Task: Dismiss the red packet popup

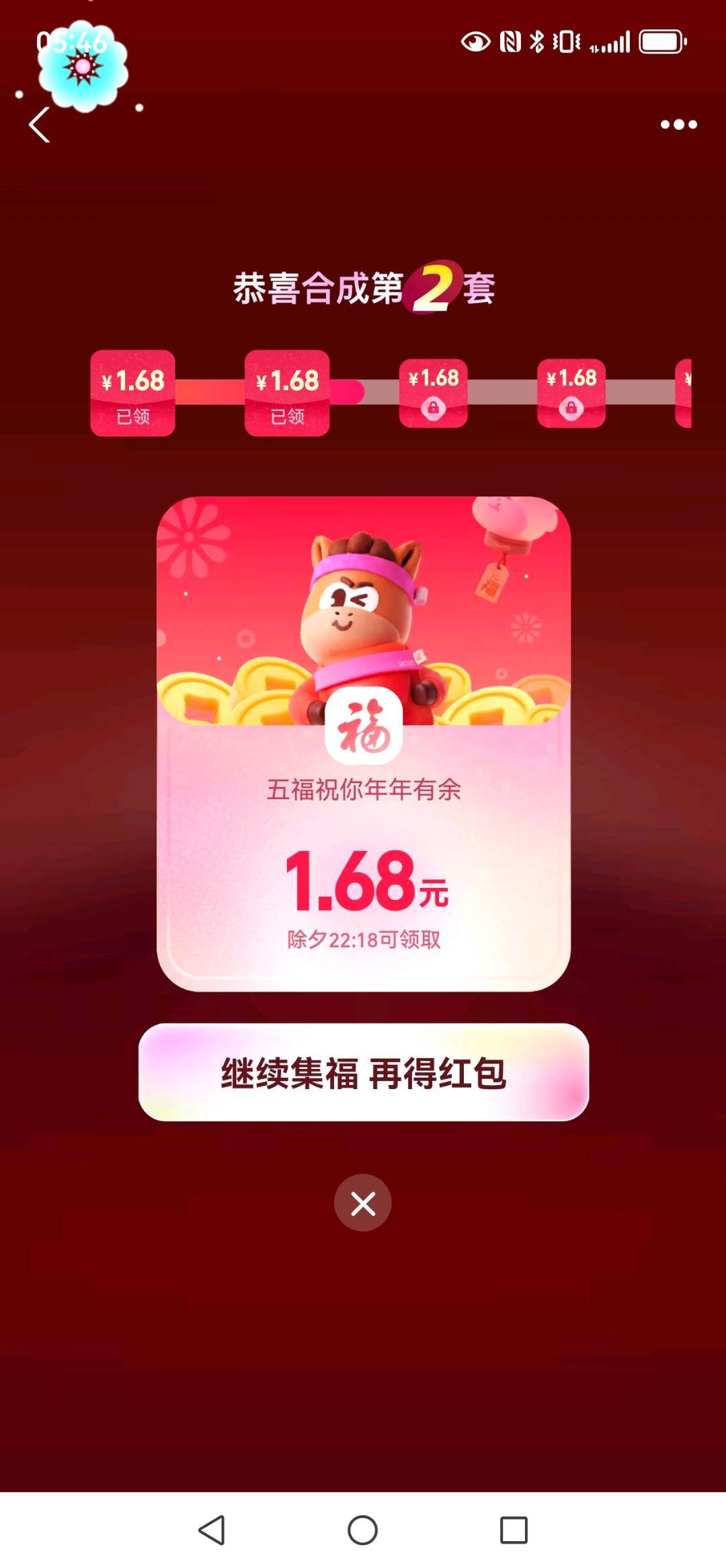Action: point(363,1203)
